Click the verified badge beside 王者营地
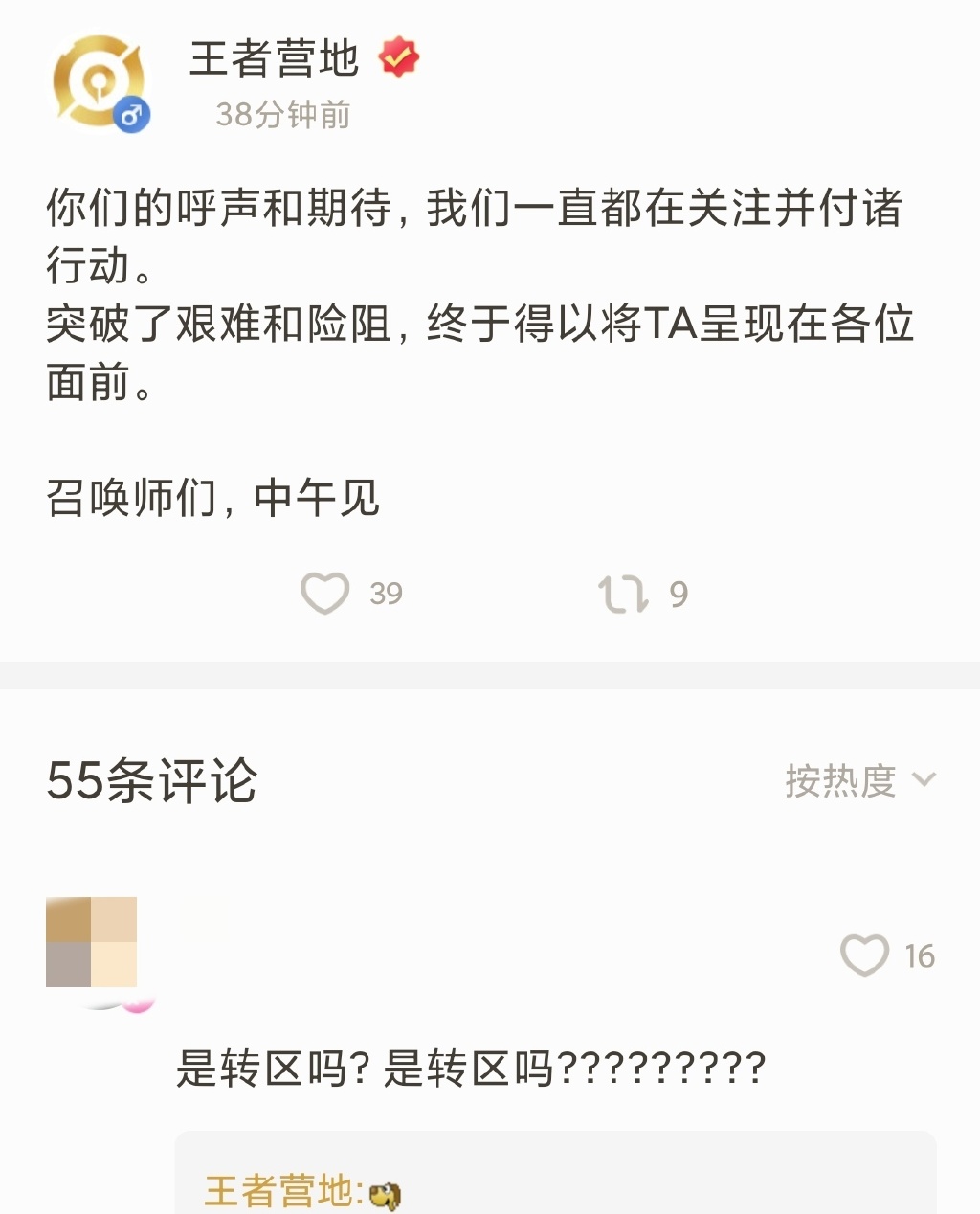The height and width of the screenshot is (1214, 980). pyautogui.click(x=397, y=57)
